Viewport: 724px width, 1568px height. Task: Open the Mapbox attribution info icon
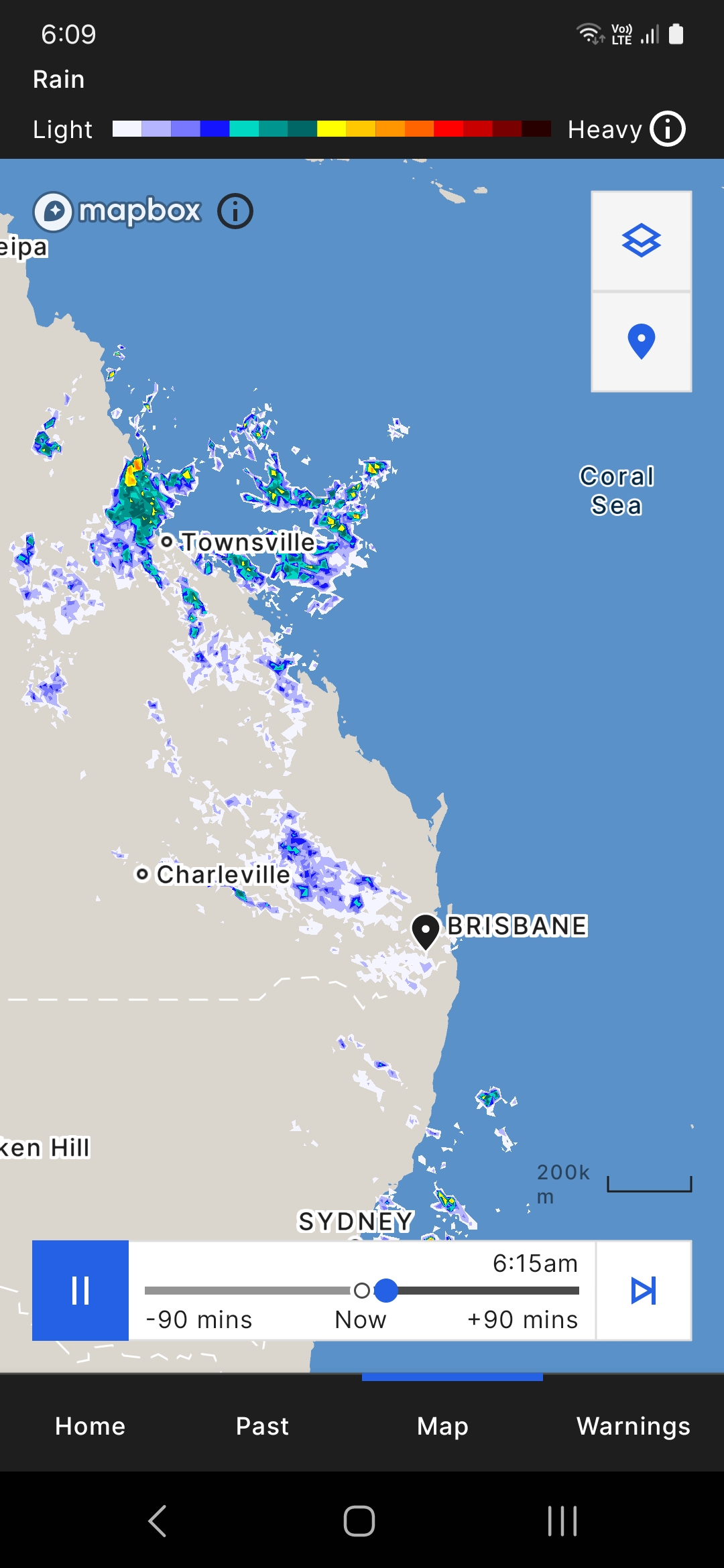[235, 212]
